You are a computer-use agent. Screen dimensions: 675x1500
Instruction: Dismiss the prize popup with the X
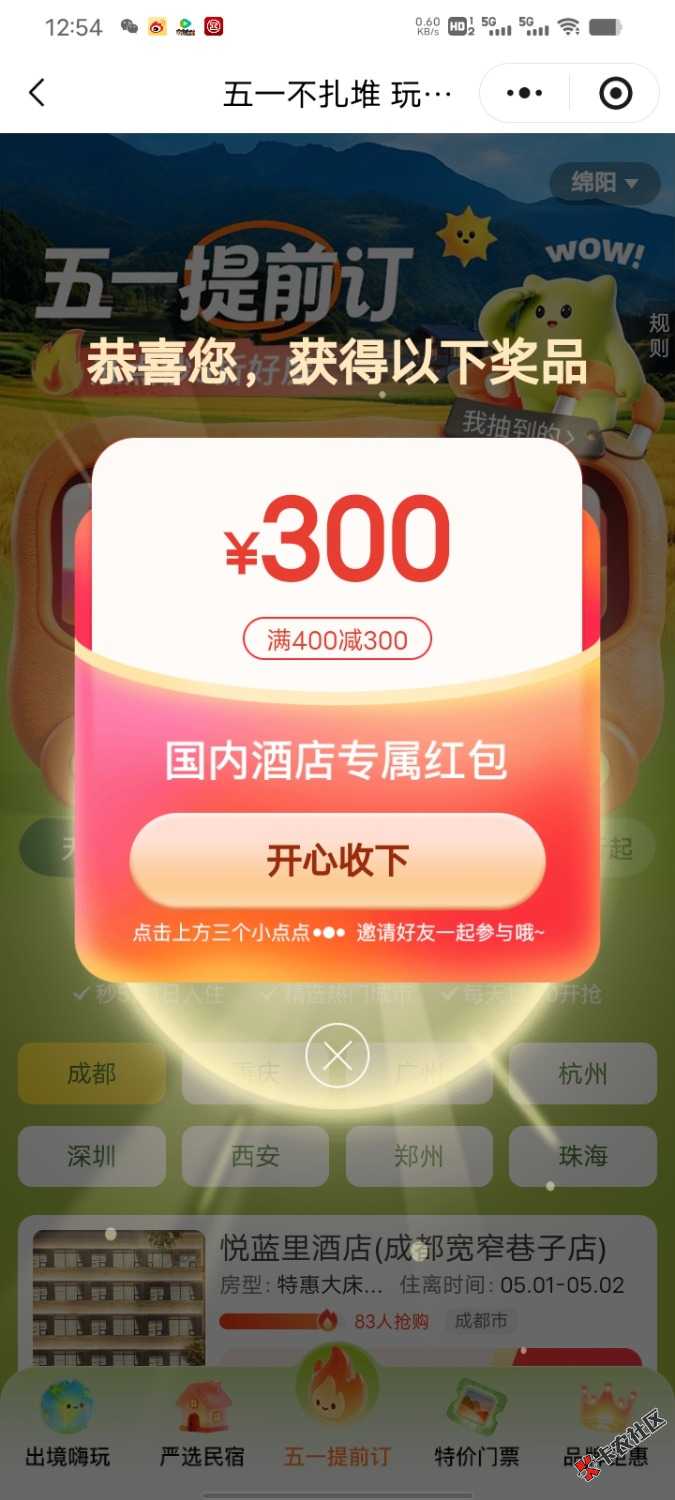coord(337,1055)
